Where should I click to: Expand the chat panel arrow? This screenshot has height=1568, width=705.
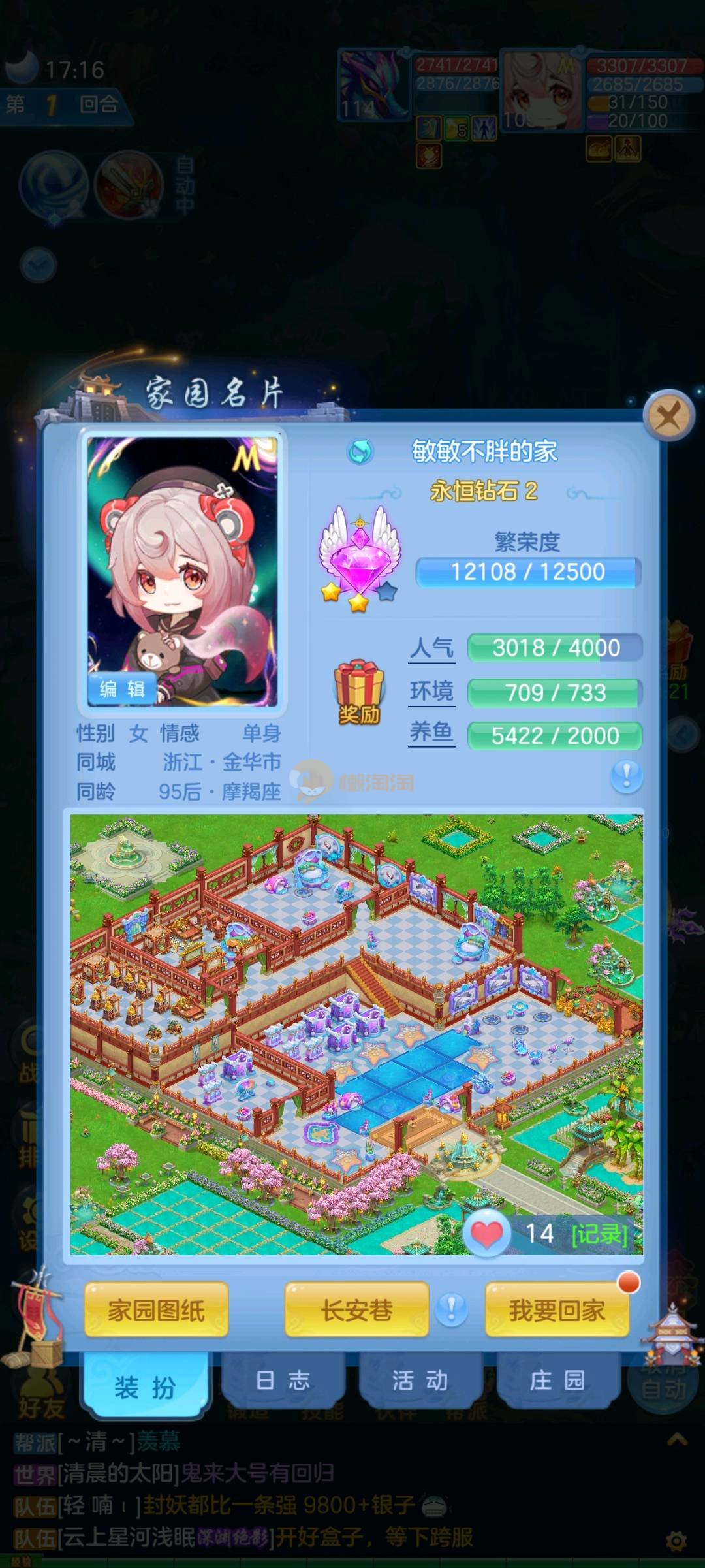tap(677, 1440)
